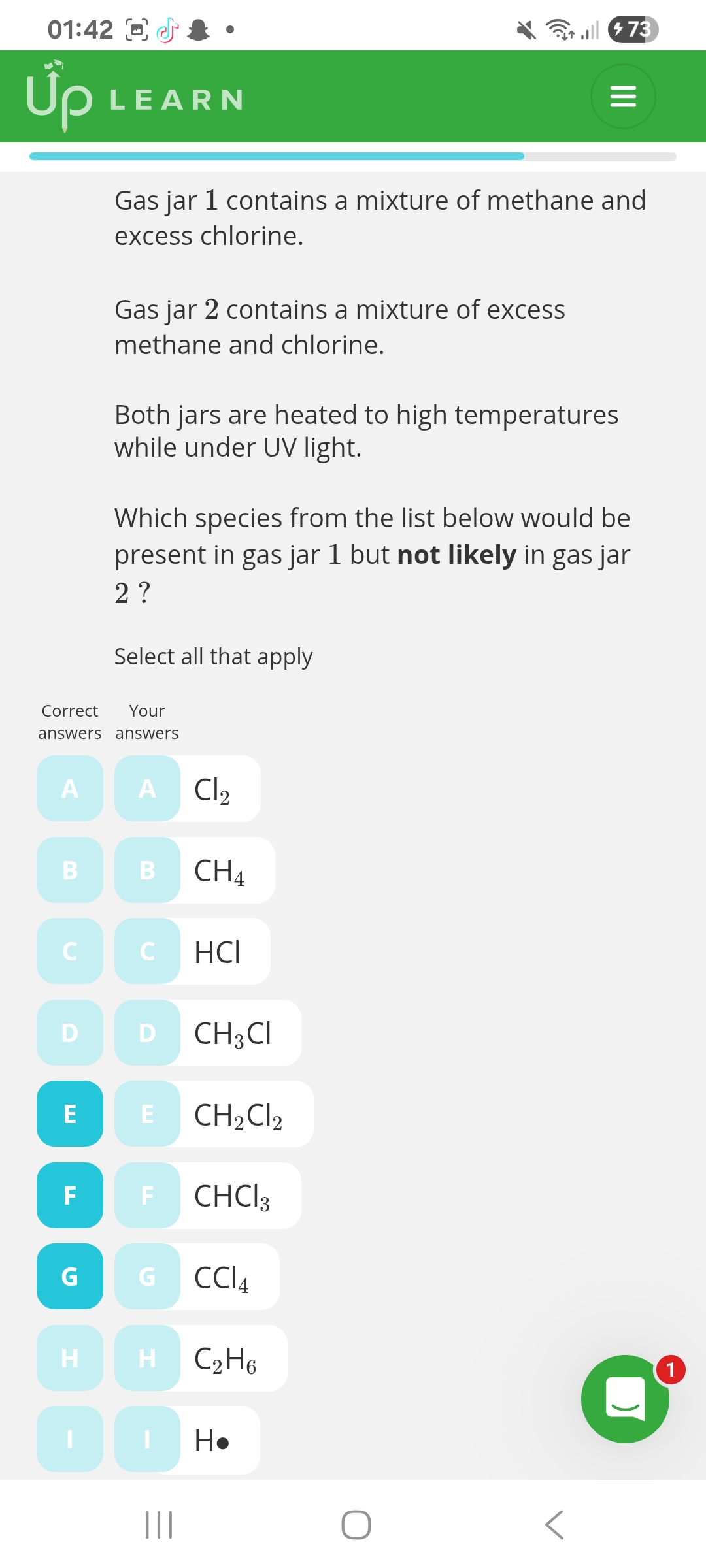This screenshot has width=706, height=1568.
Task: Go back using system back button
Action: coord(554,1525)
